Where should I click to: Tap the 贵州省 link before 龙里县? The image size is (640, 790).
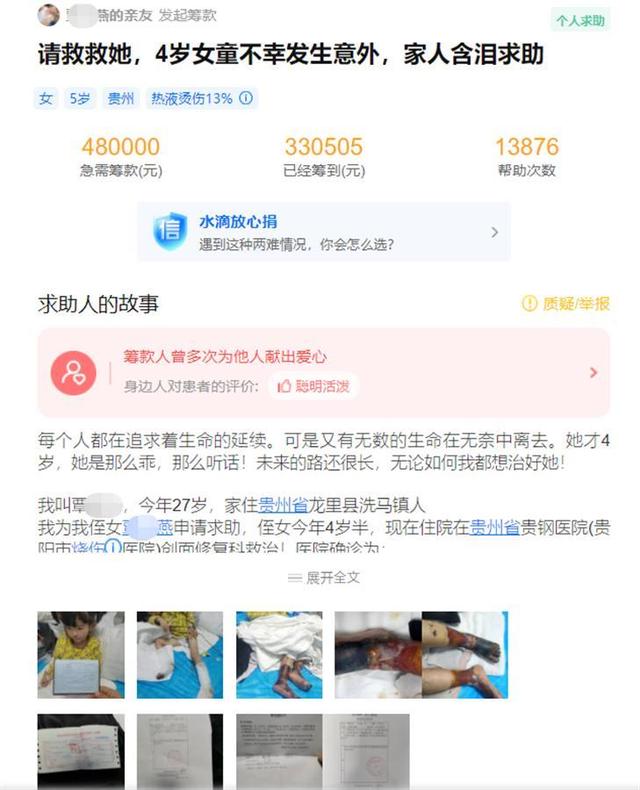pyautogui.click(x=284, y=506)
